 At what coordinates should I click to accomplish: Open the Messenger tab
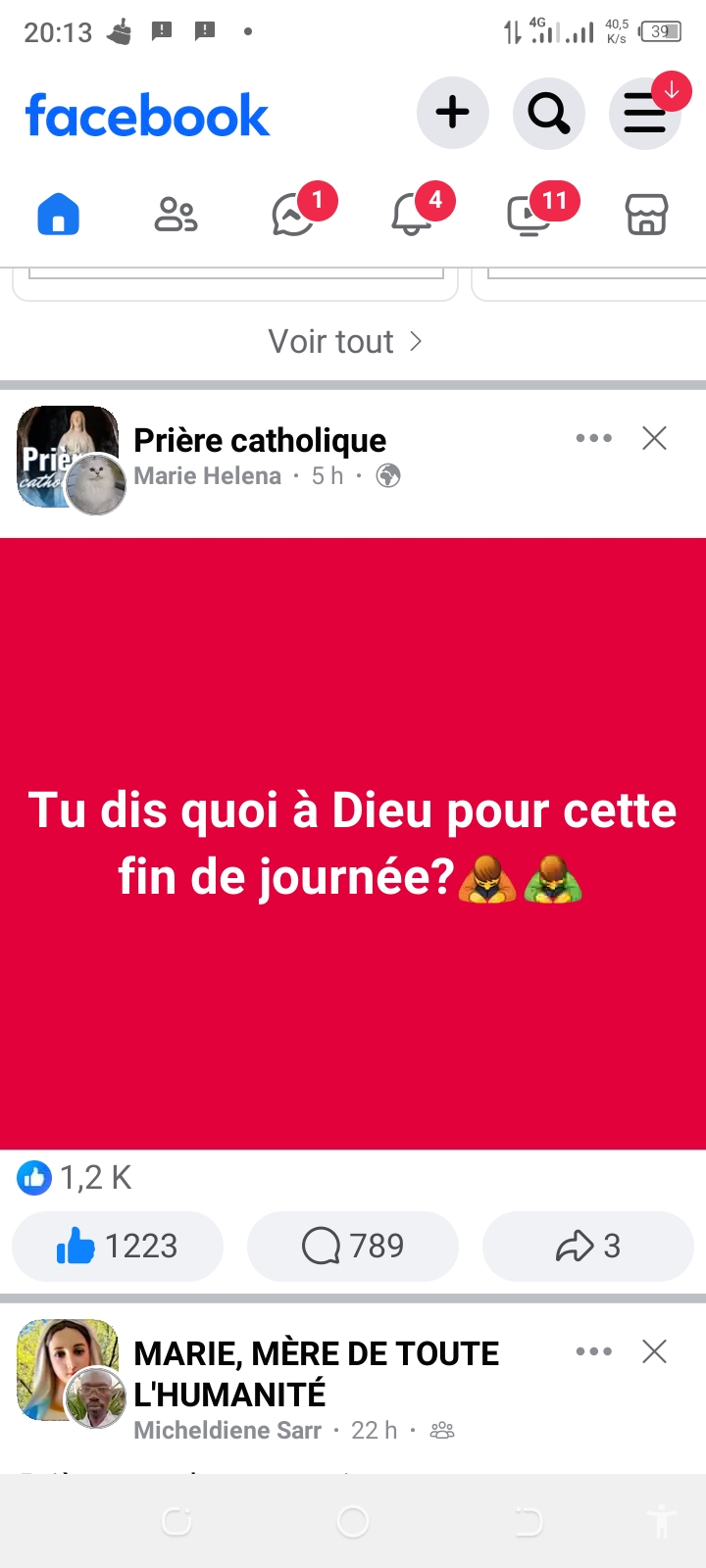coord(293,214)
